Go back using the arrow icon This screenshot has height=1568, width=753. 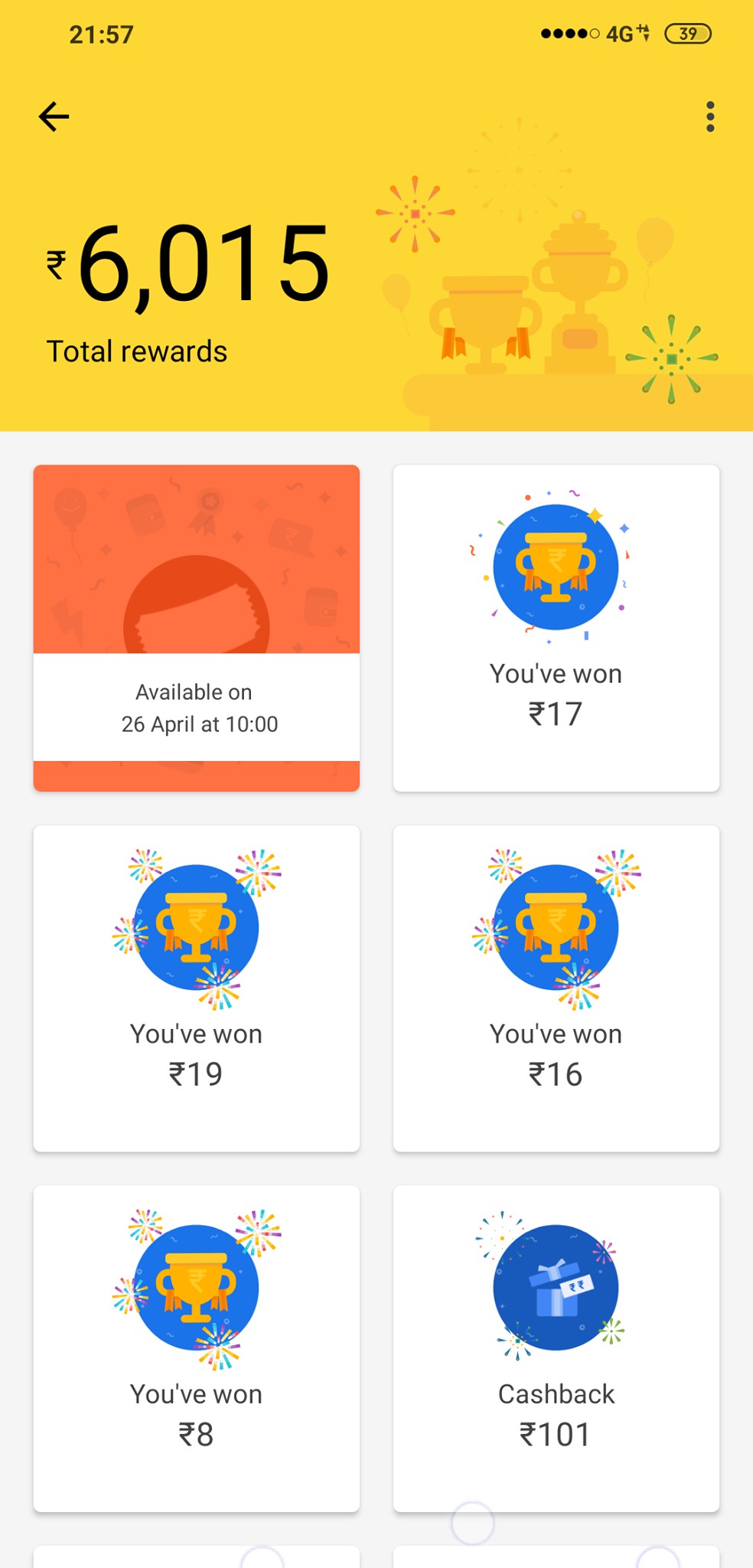54,117
